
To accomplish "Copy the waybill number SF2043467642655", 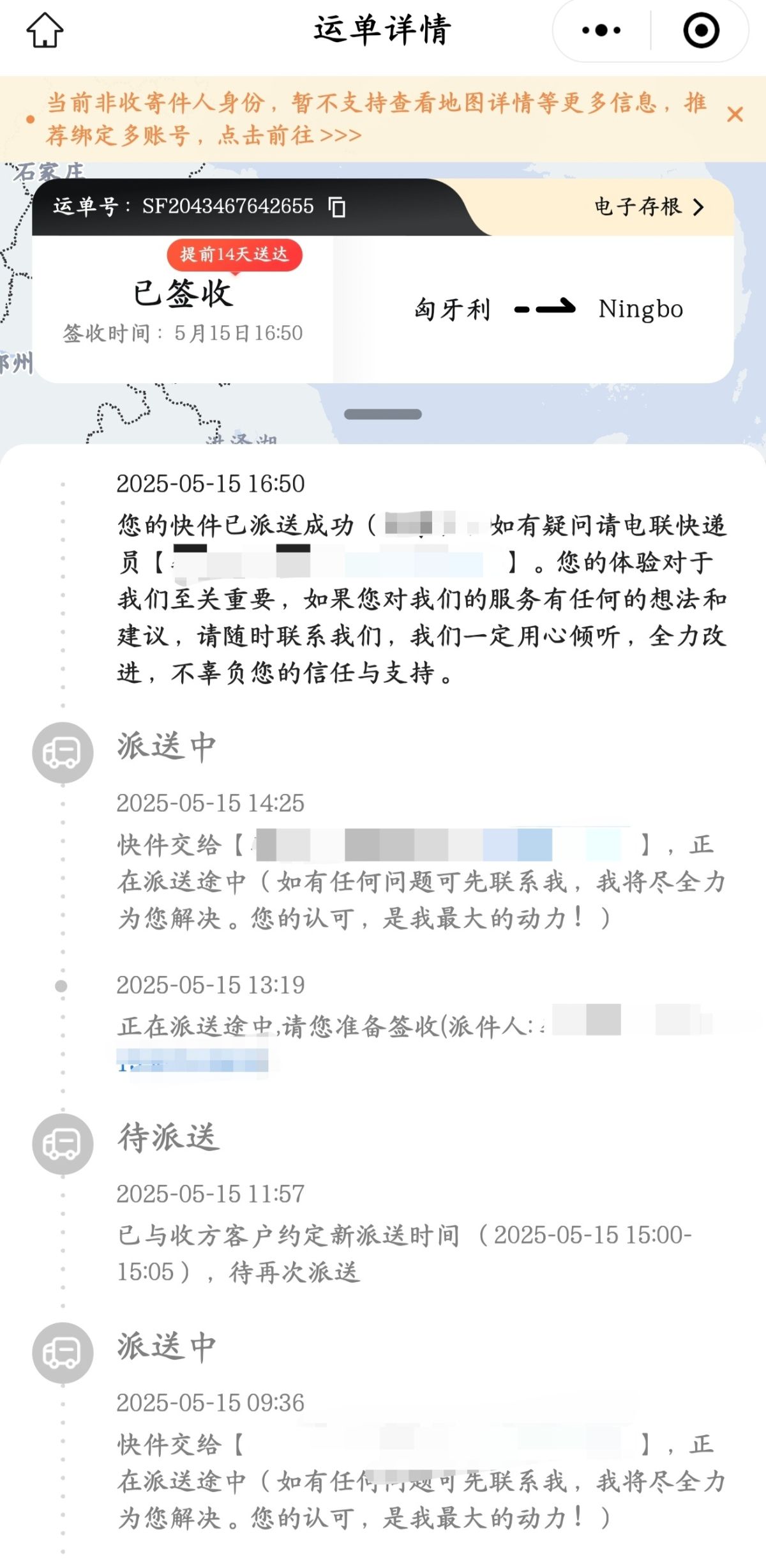I will tap(337, 207).
